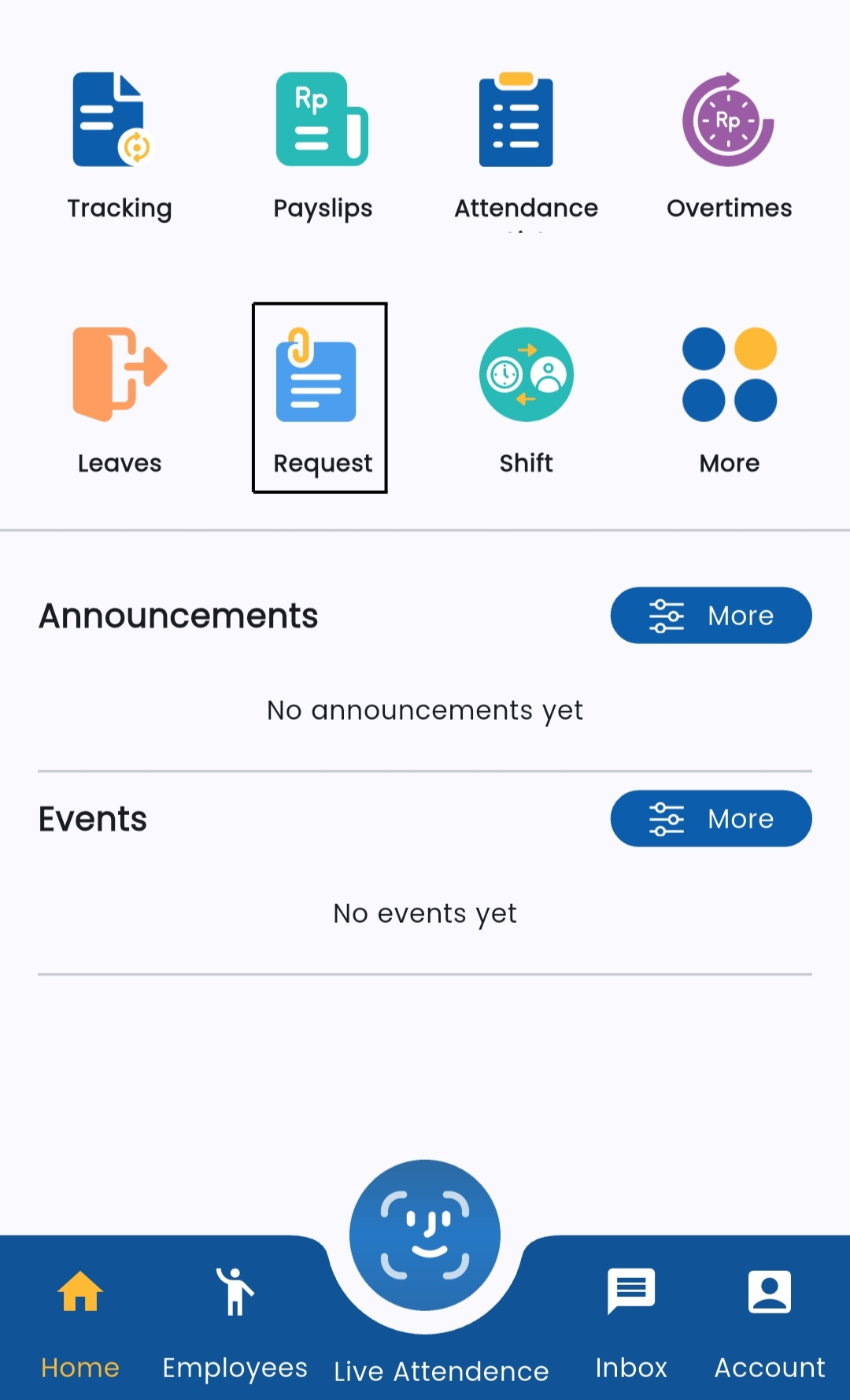Screen dimensions: 850x1400
Task: Open the Shift management icon
Action: pos(526,376)
